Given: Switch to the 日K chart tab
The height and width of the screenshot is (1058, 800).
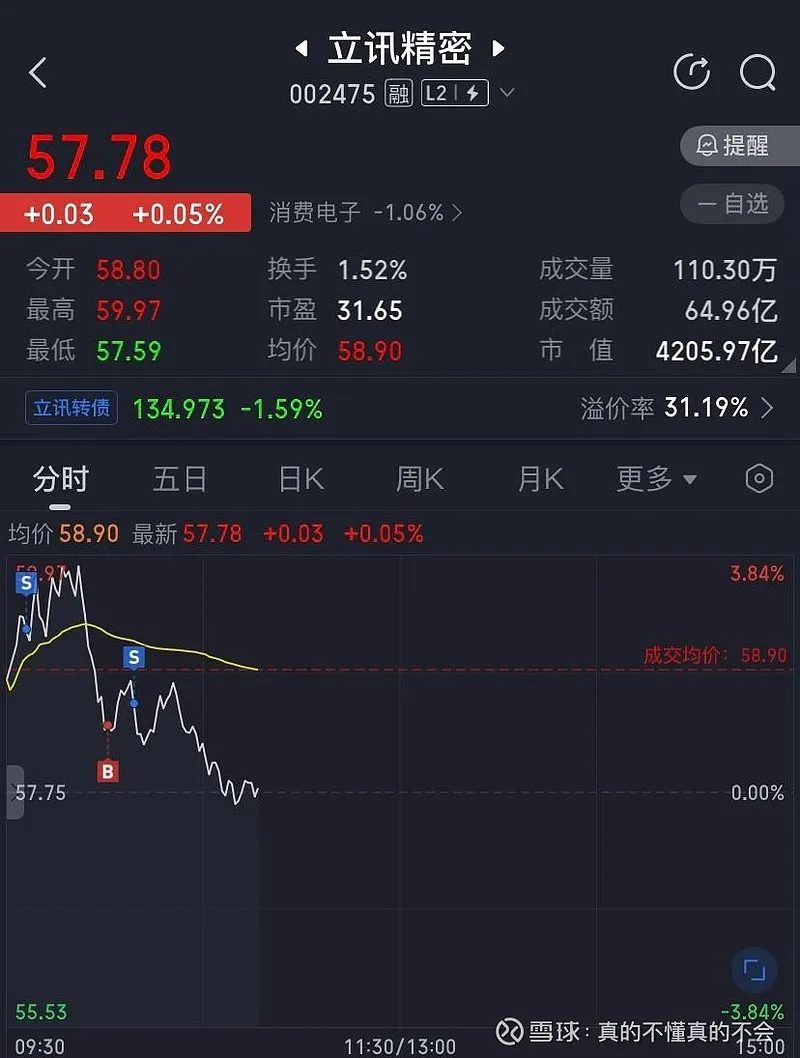Looking at the screenshot, I should click(x=301, y=479).
